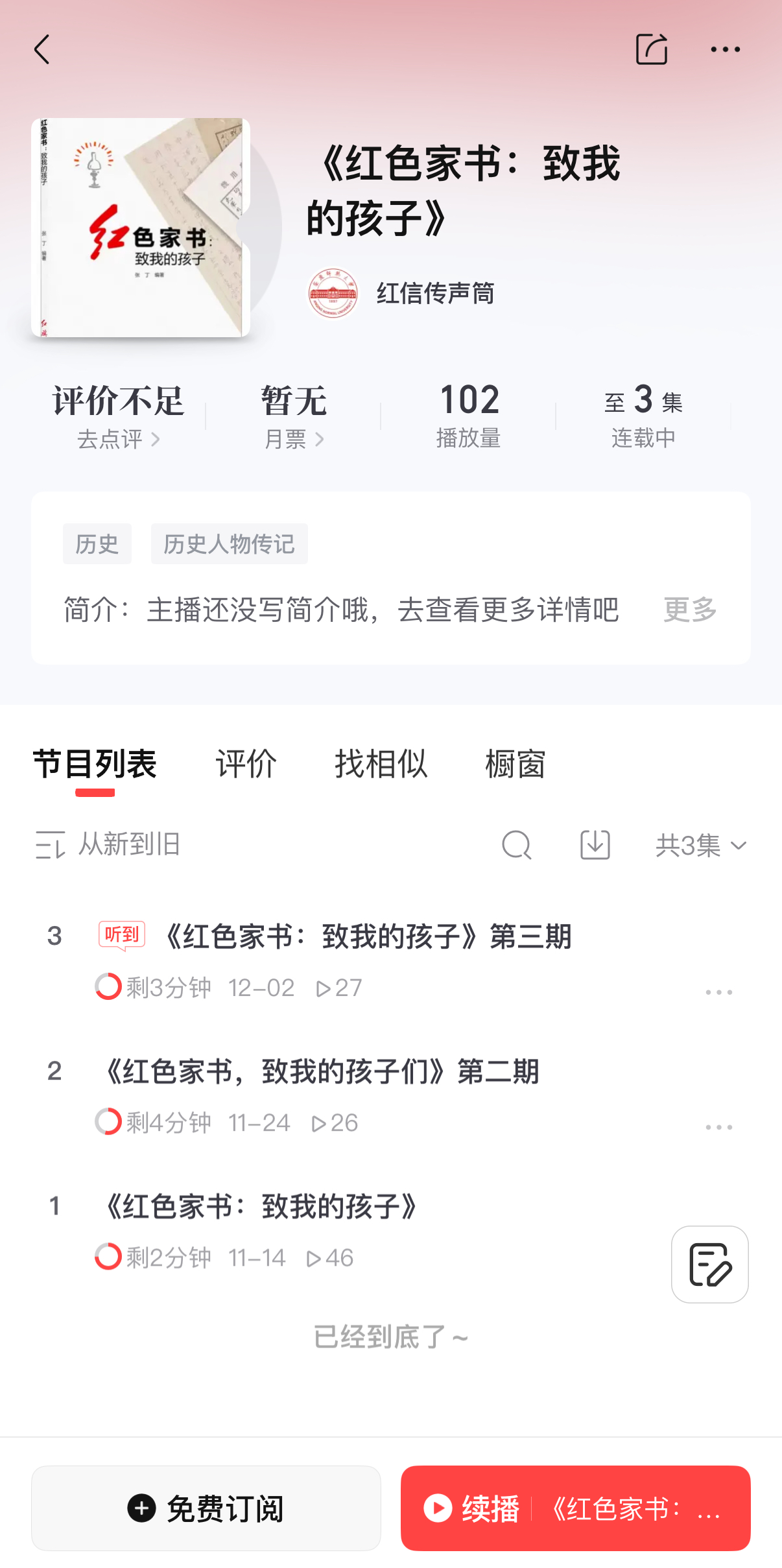Tap 去点评 to rate the album

tap(118, 440)
